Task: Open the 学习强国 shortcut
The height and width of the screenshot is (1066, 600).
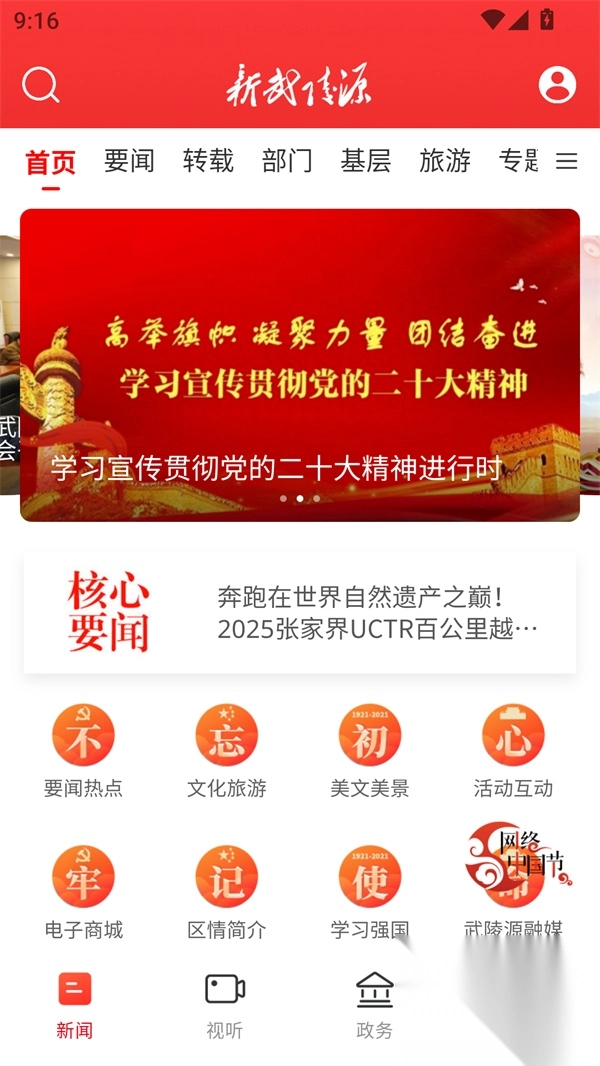Action: [370, 892]
